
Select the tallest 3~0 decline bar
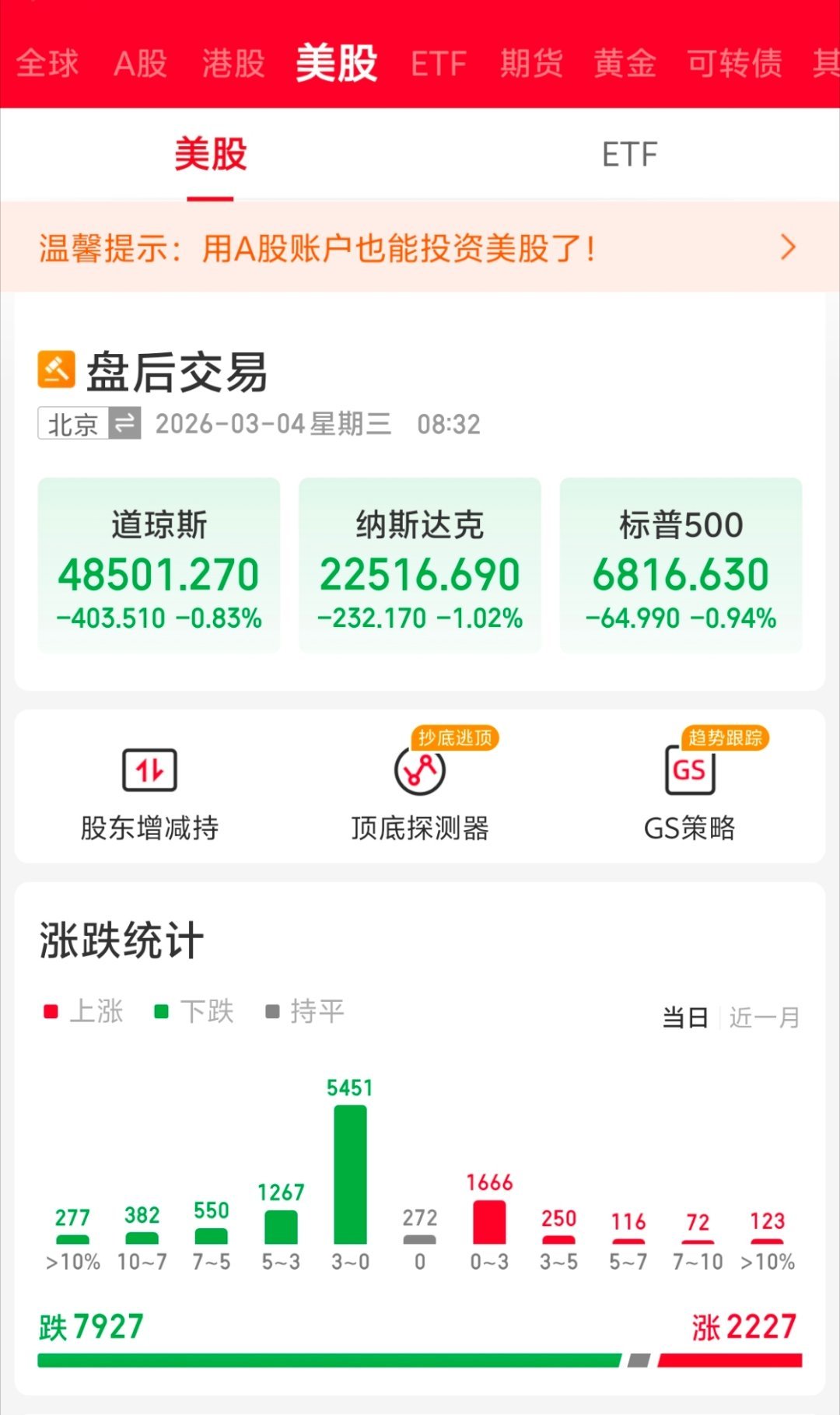350,1175
